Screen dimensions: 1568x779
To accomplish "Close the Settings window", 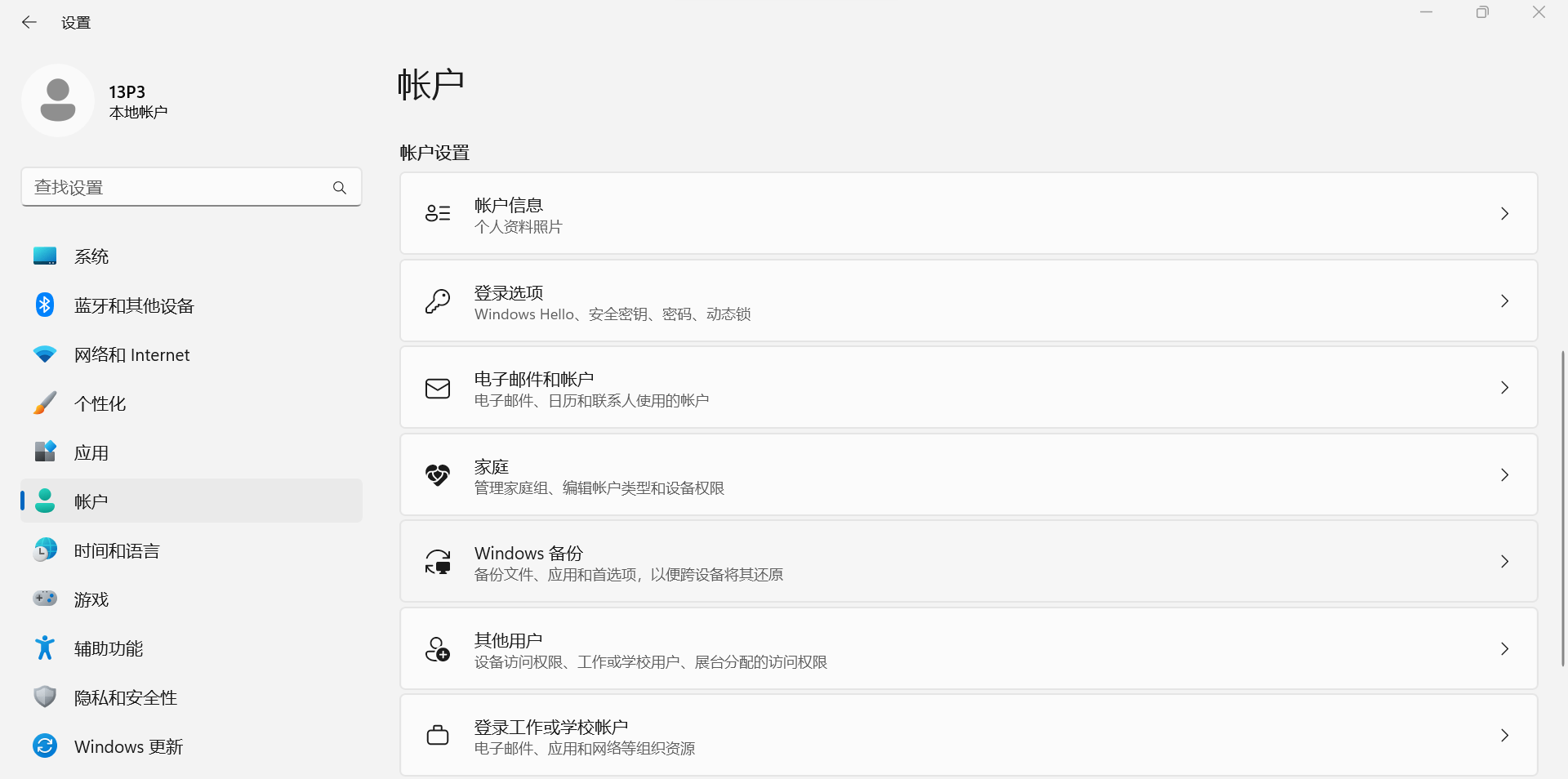I will pyautogui.click(x=1539, y=12).
